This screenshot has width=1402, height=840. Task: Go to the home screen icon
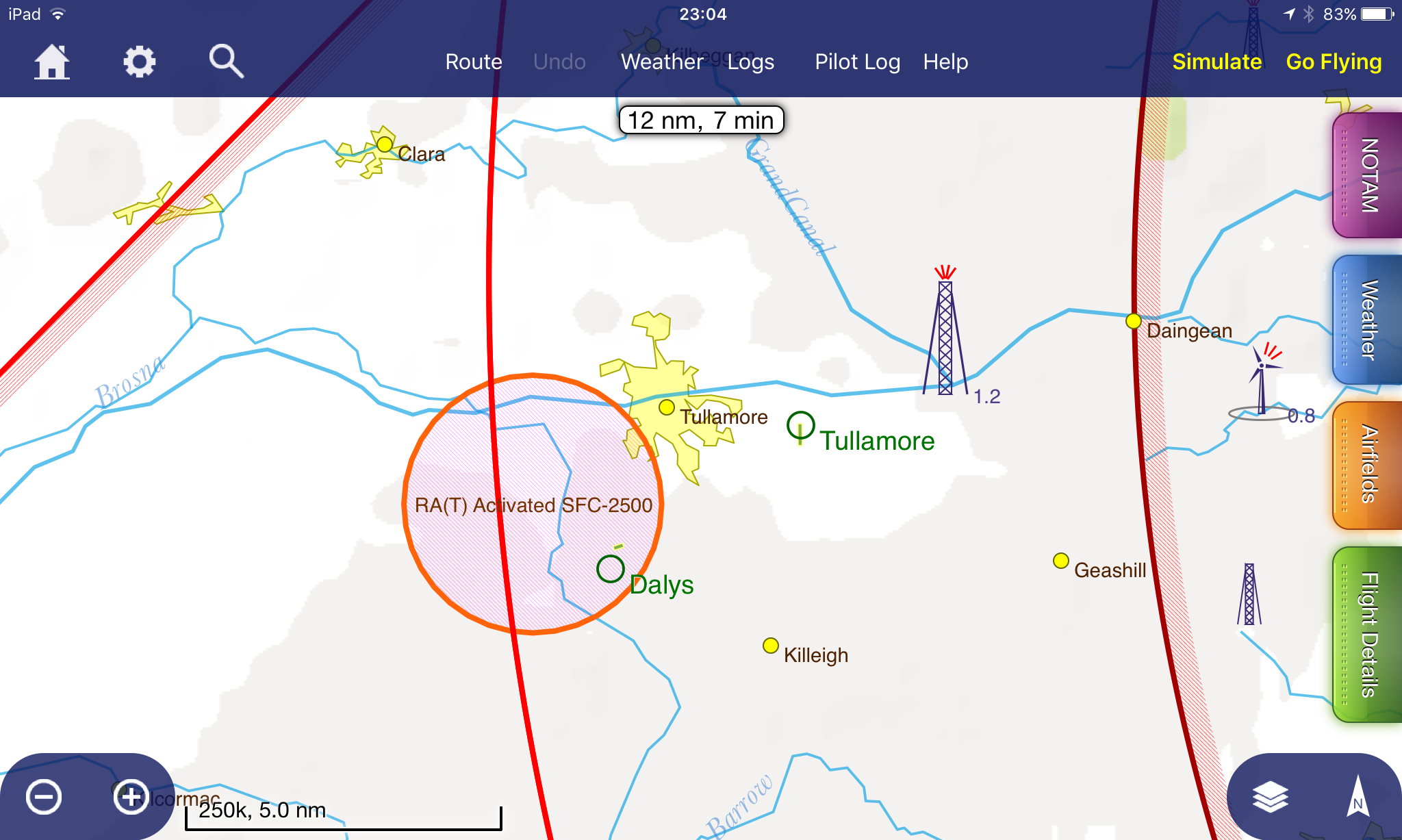(x=52, y=62)
